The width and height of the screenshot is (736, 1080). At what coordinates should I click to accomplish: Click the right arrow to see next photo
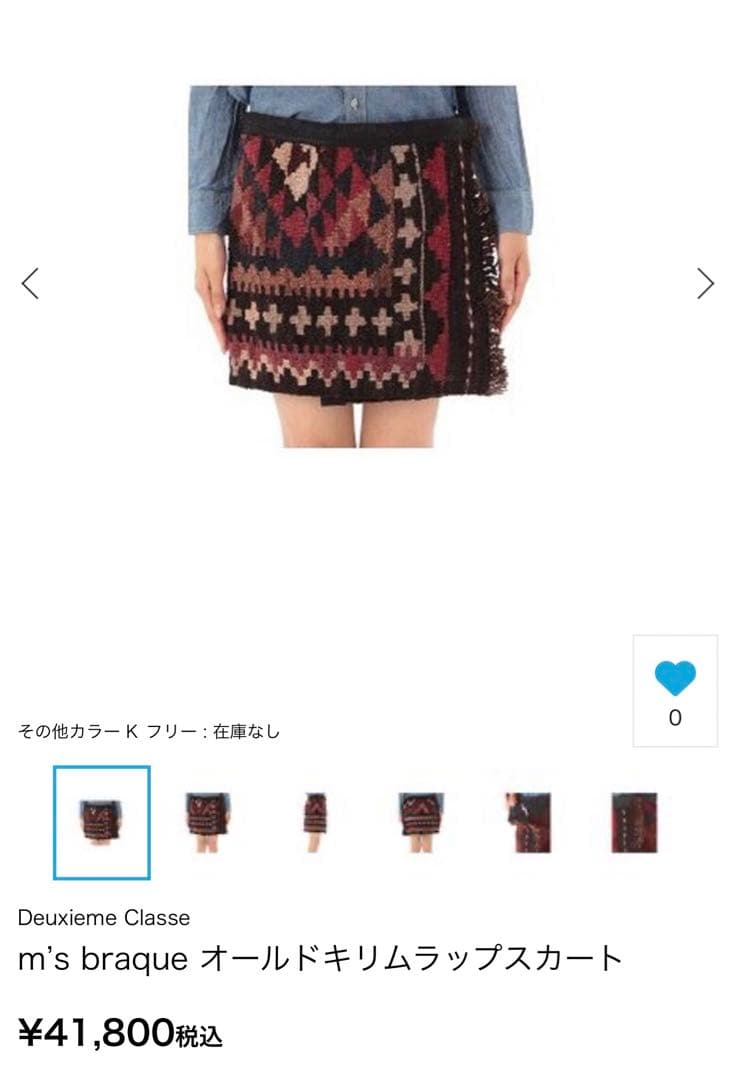tap(704, 284)
